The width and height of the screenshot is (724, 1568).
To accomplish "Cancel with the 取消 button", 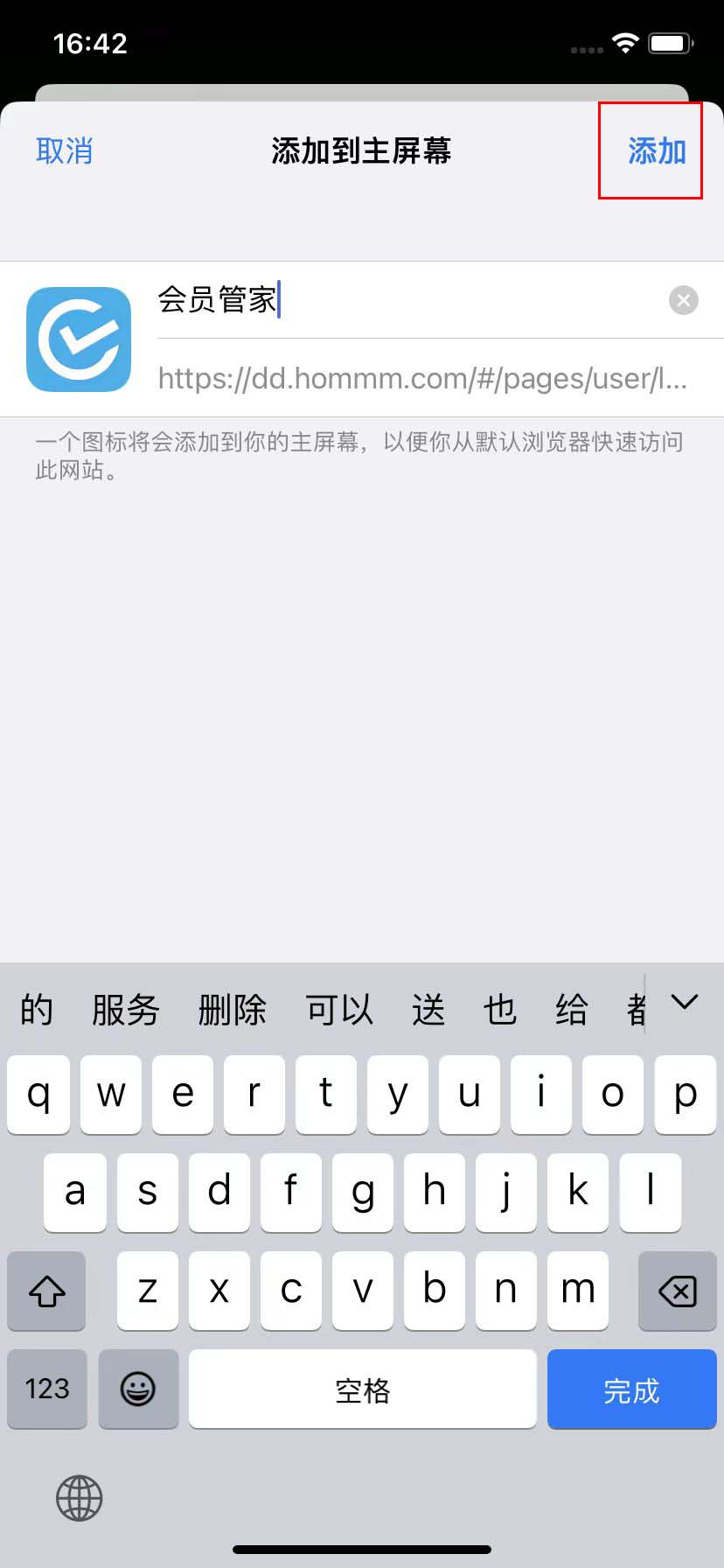I will 64,151.
